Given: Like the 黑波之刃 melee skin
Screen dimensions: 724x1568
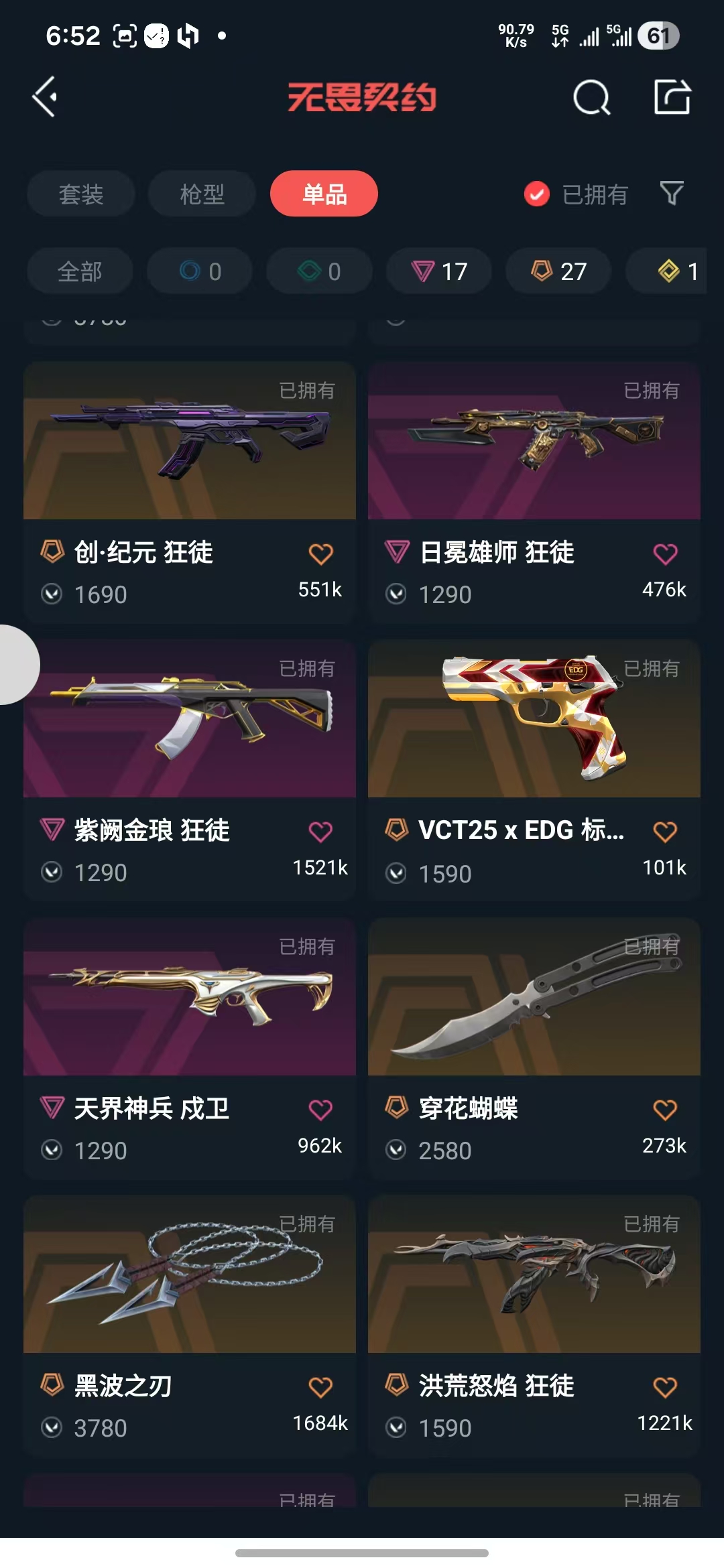Looking at the screenshot, I should point(320,1387).
